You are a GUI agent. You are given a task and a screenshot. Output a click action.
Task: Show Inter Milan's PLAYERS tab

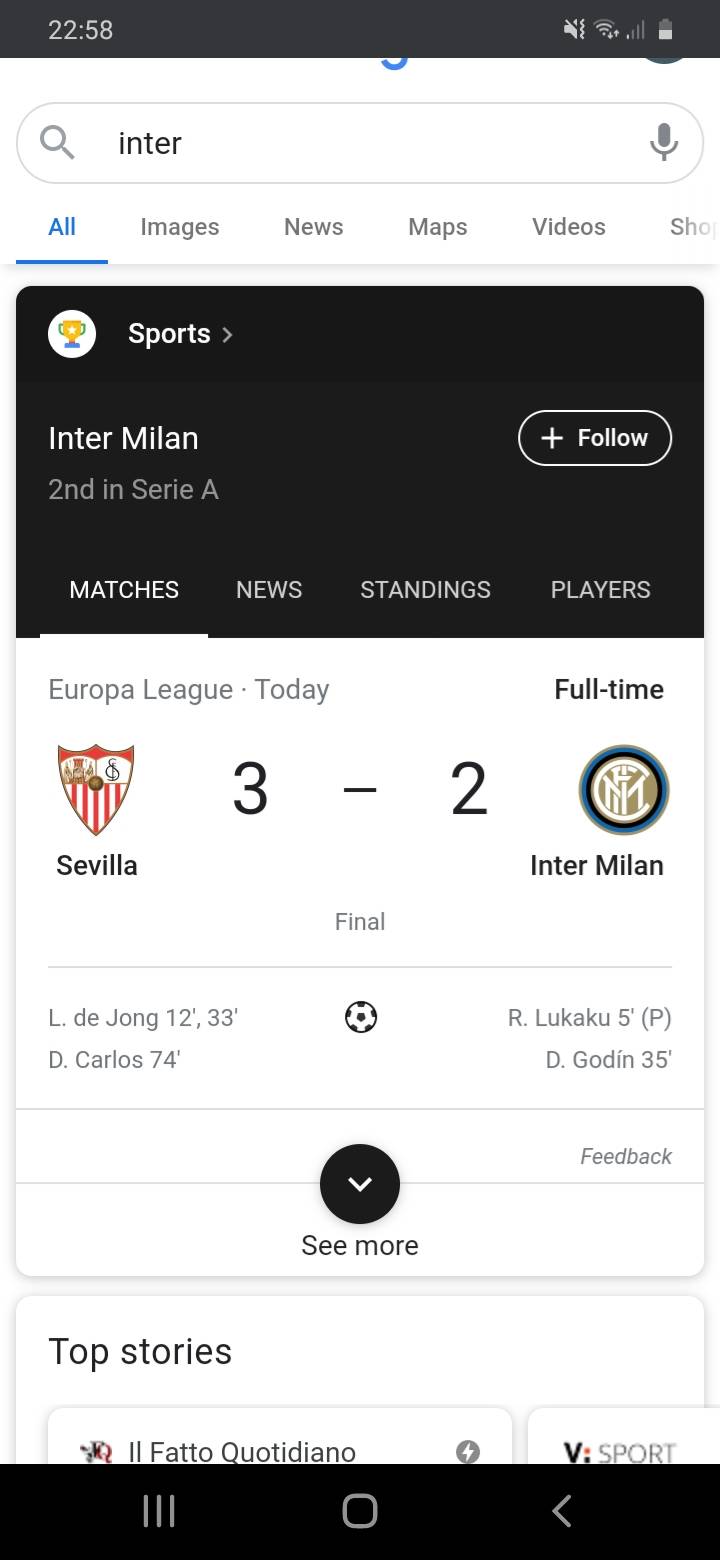pyautogui.click(x=600, y=590)
